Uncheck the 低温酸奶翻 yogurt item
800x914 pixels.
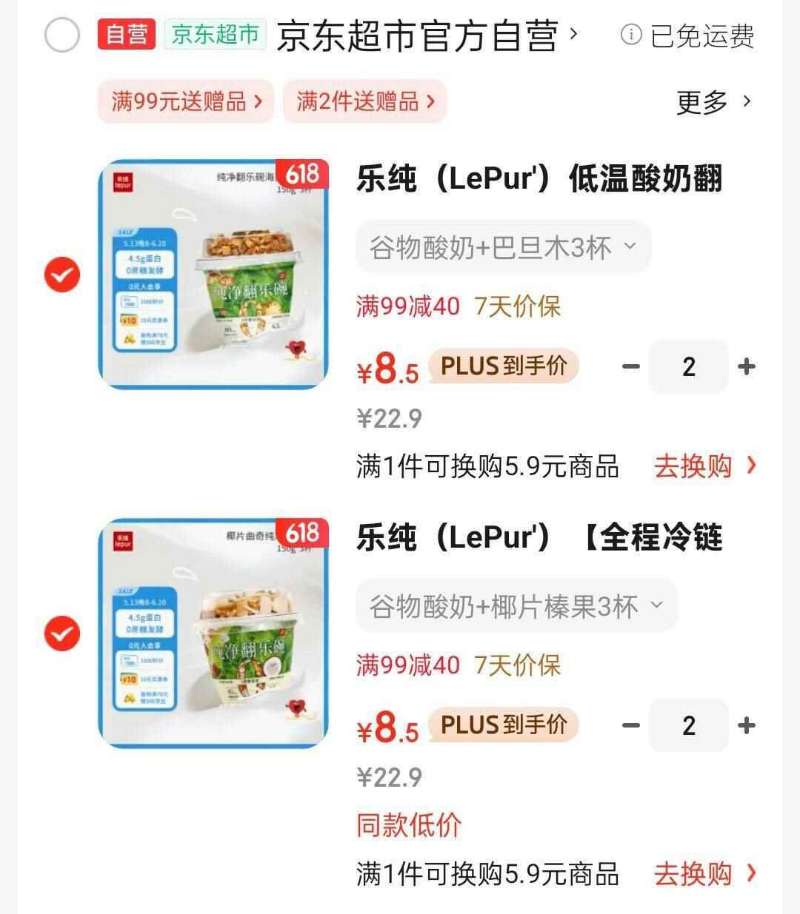(x=62, y=274)
